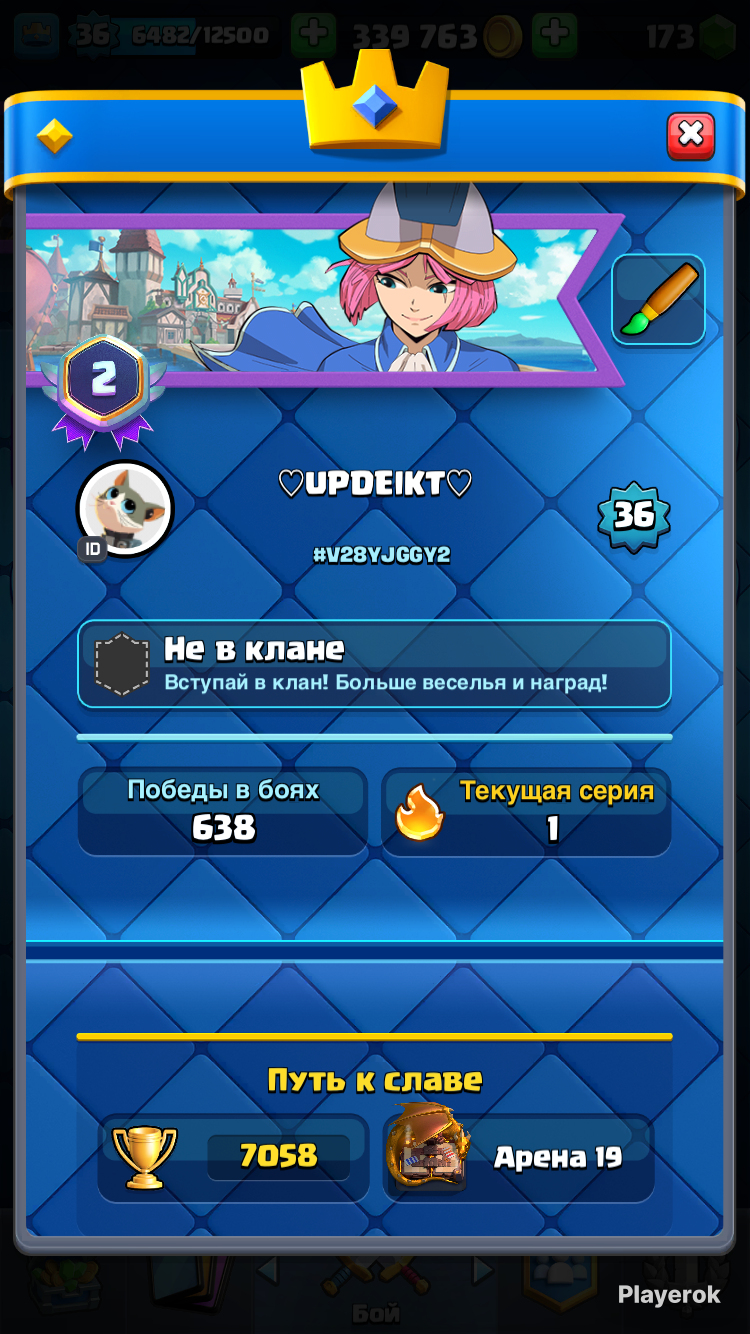Open the "Не в клане" clan card

coord(374,664)
